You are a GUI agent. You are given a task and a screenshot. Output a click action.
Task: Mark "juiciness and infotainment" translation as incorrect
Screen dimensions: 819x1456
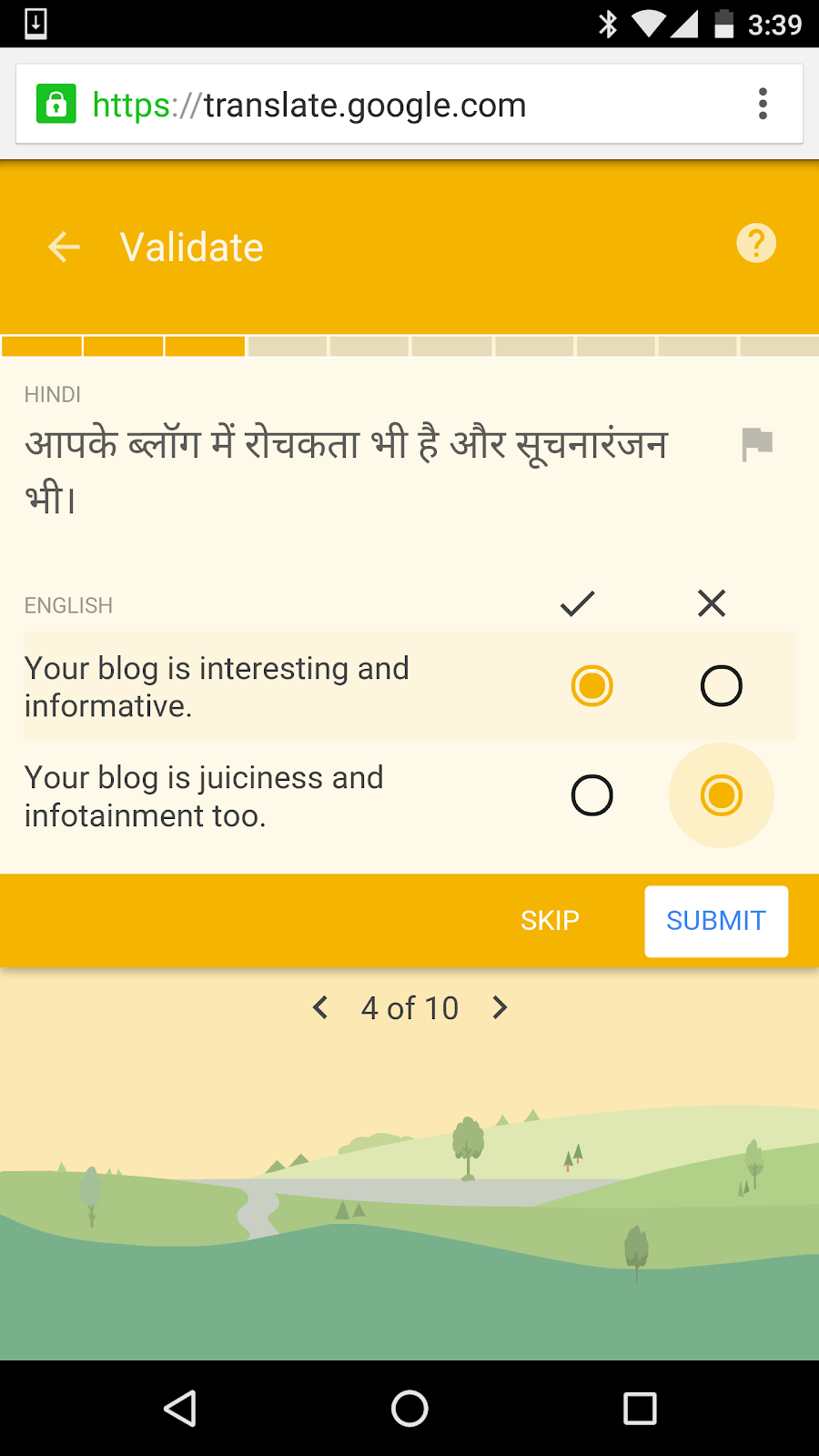pyautogui.click(x=721, y=795)
